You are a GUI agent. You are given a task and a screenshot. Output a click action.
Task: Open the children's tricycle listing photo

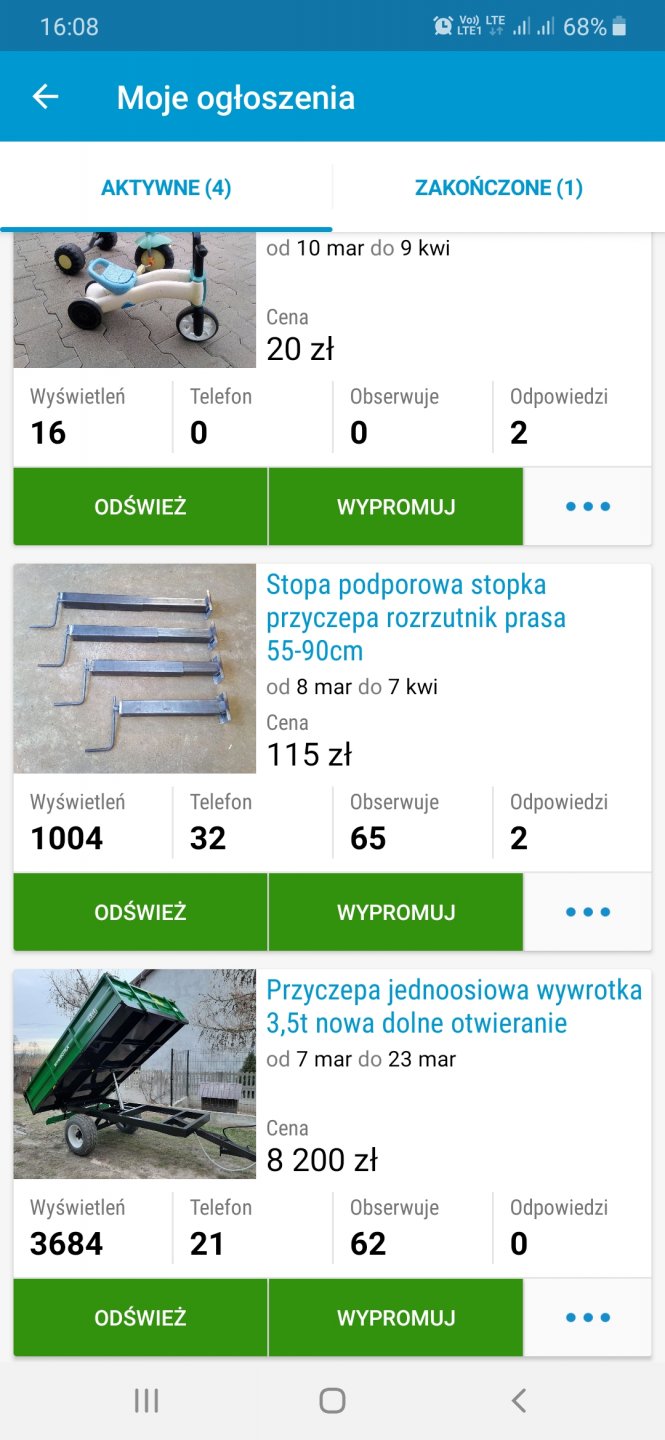tap(135, 298)
